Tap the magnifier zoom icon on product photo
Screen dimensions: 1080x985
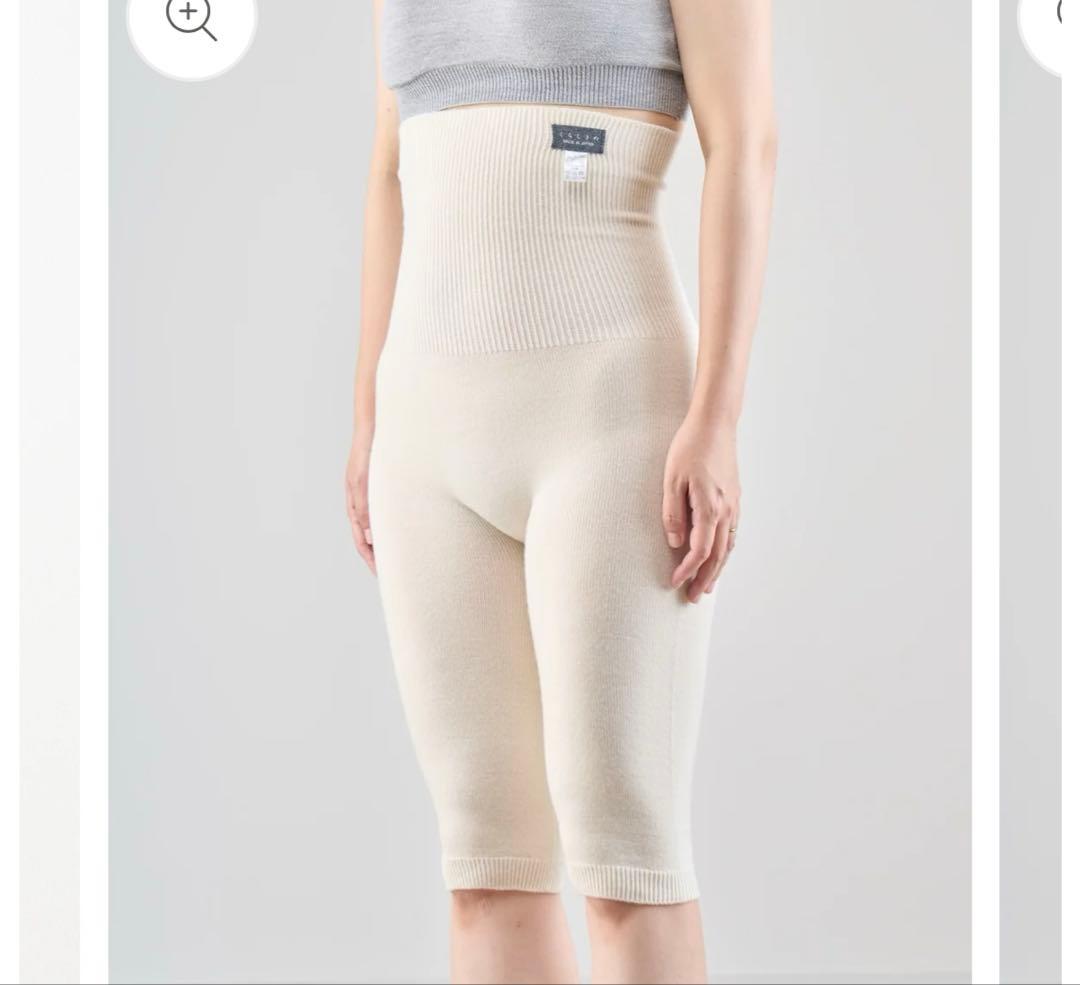coord(192,20)
